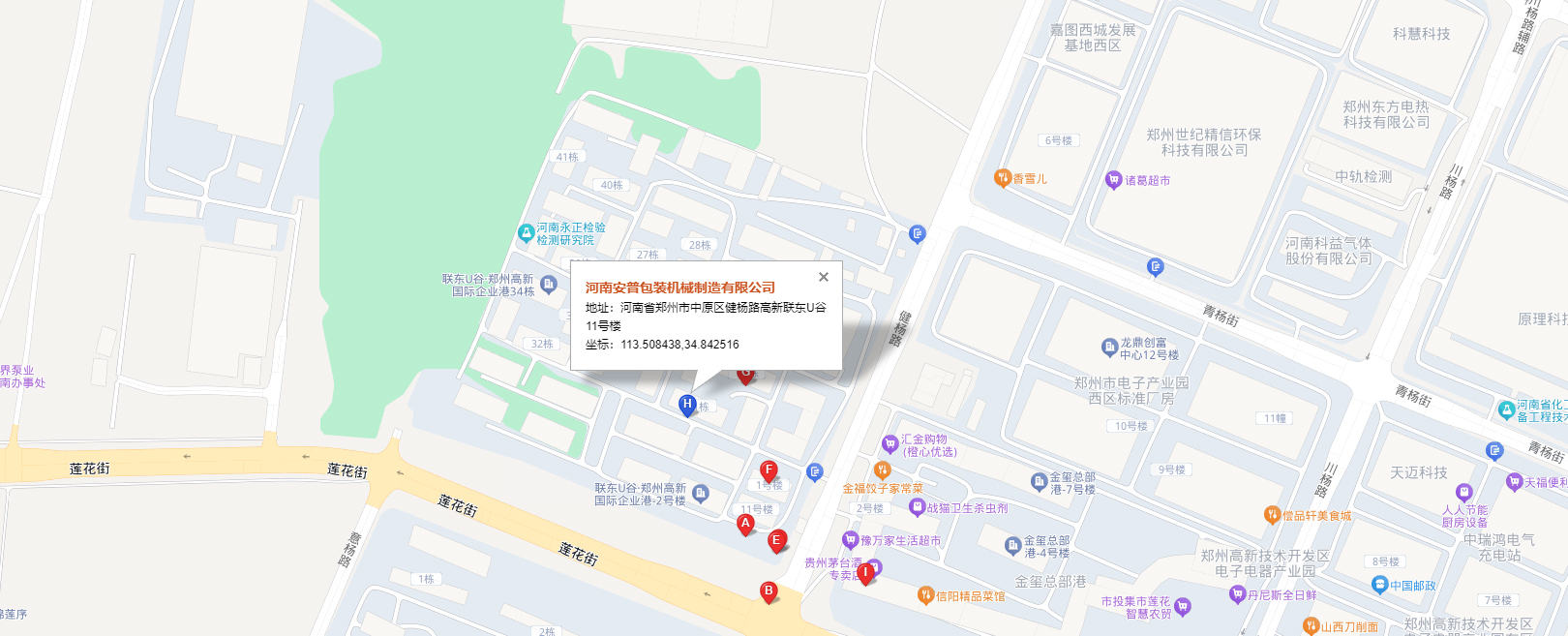Viewport: 1568px width, 636px height.
Task: Open red marker E
Action: pos(776,541)
